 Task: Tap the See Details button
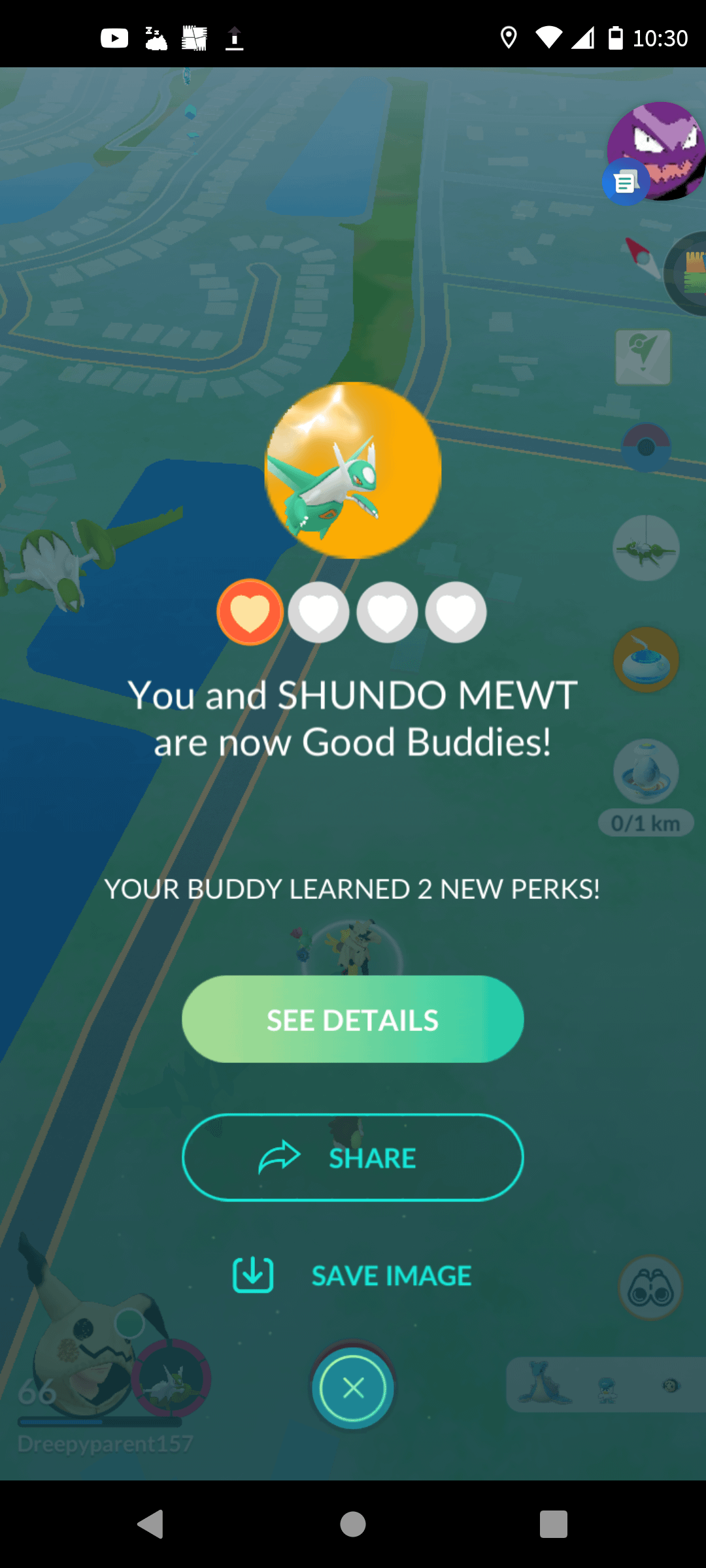(352, 1019)
